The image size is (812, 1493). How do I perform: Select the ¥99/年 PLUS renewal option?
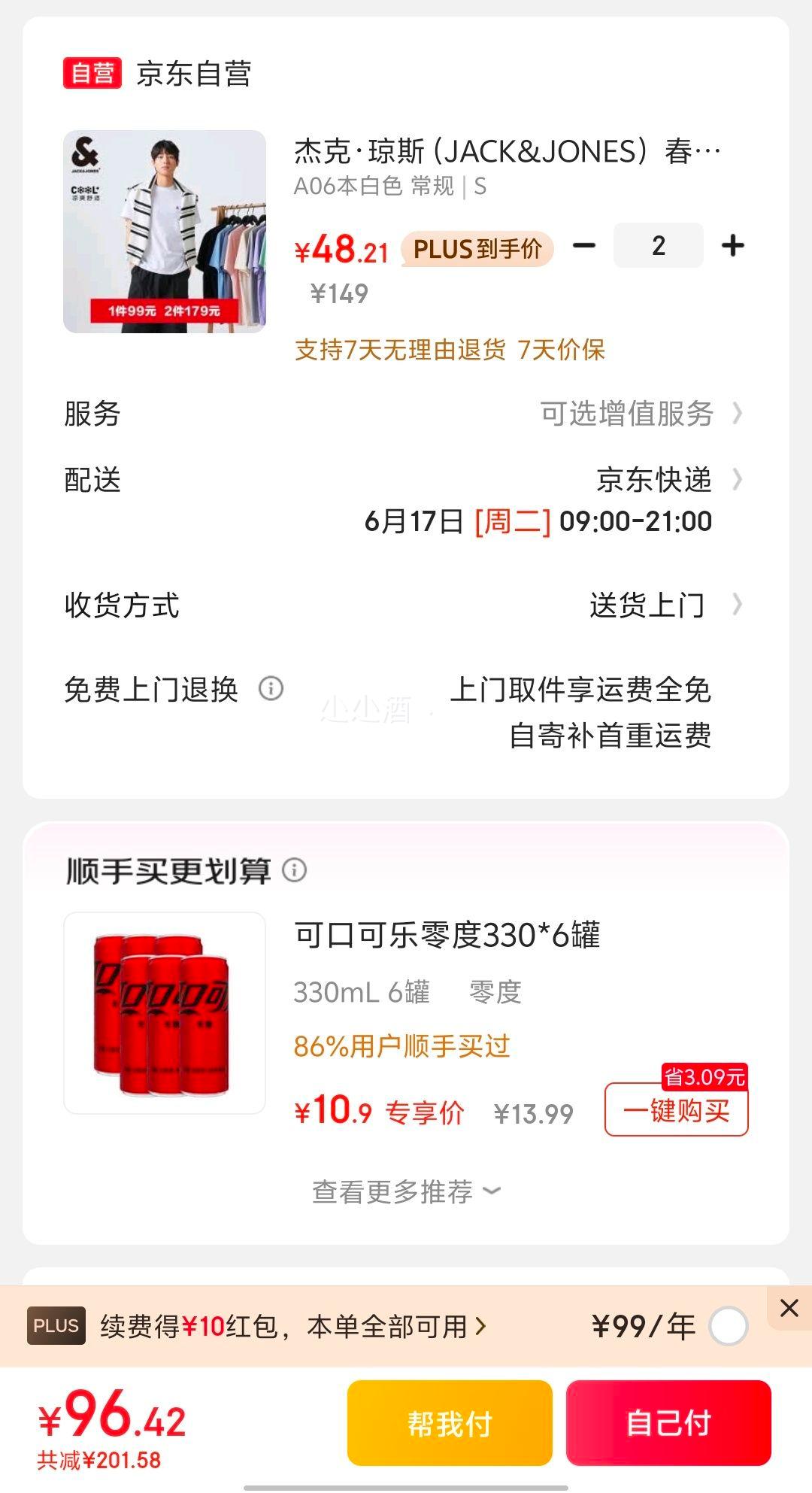click(728, 1326)
